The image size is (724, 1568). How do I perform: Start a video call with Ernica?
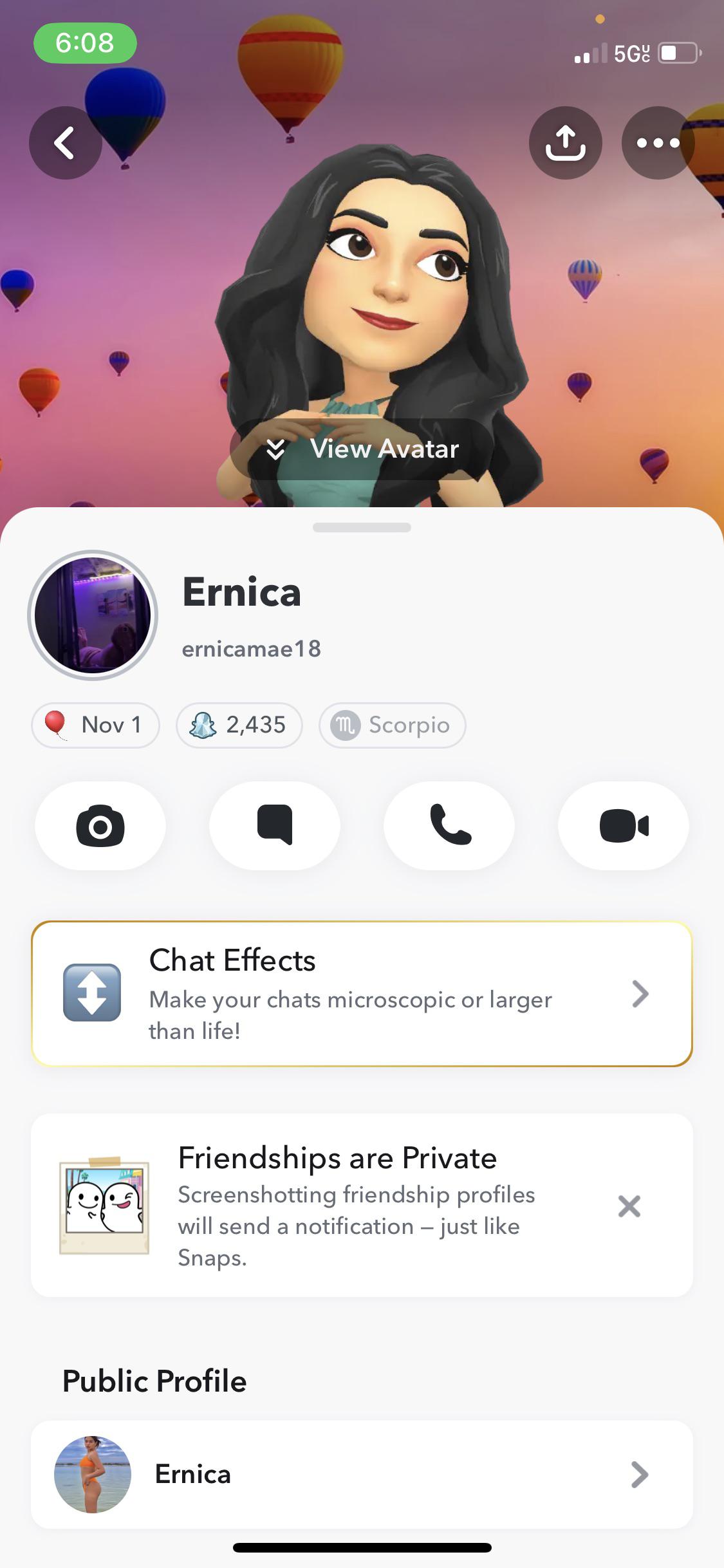pyautogui.click(x=623, y=826)
